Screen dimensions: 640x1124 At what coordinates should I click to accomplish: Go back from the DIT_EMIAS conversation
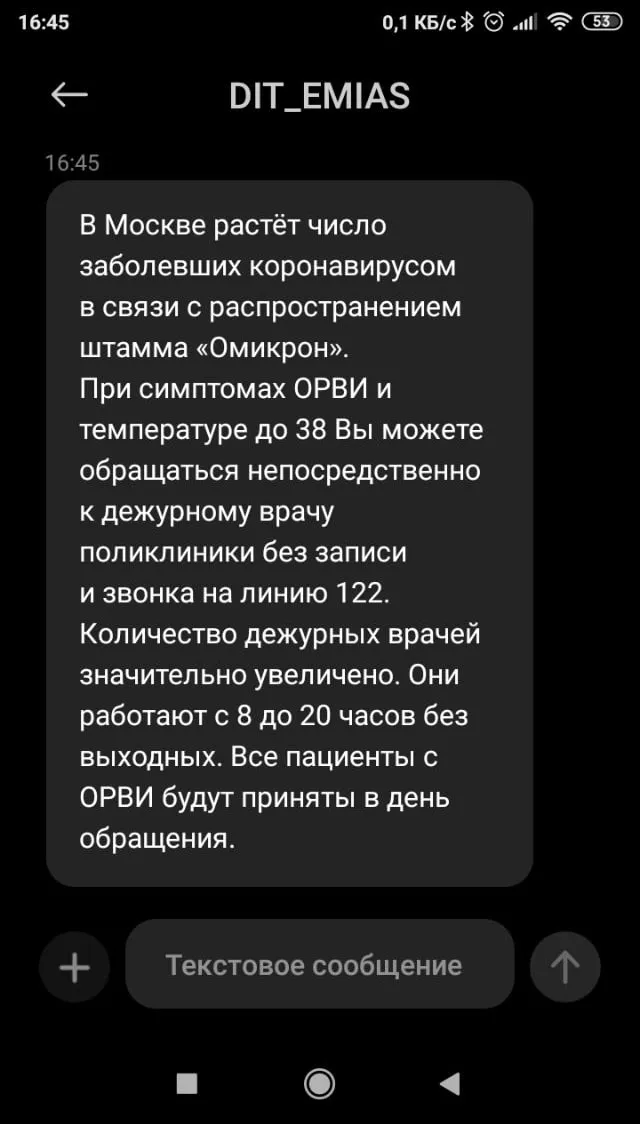70,95
